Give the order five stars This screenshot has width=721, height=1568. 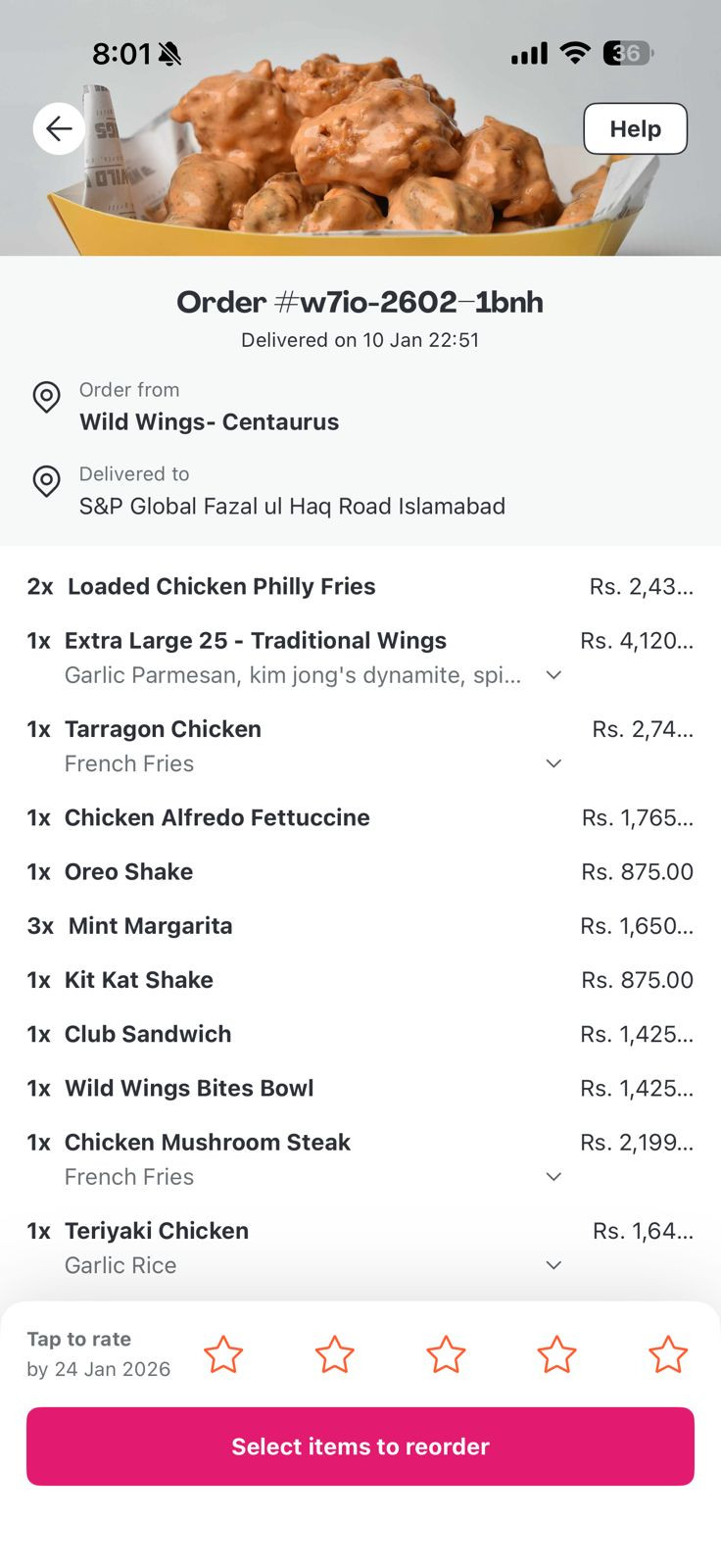[668, 1354]
